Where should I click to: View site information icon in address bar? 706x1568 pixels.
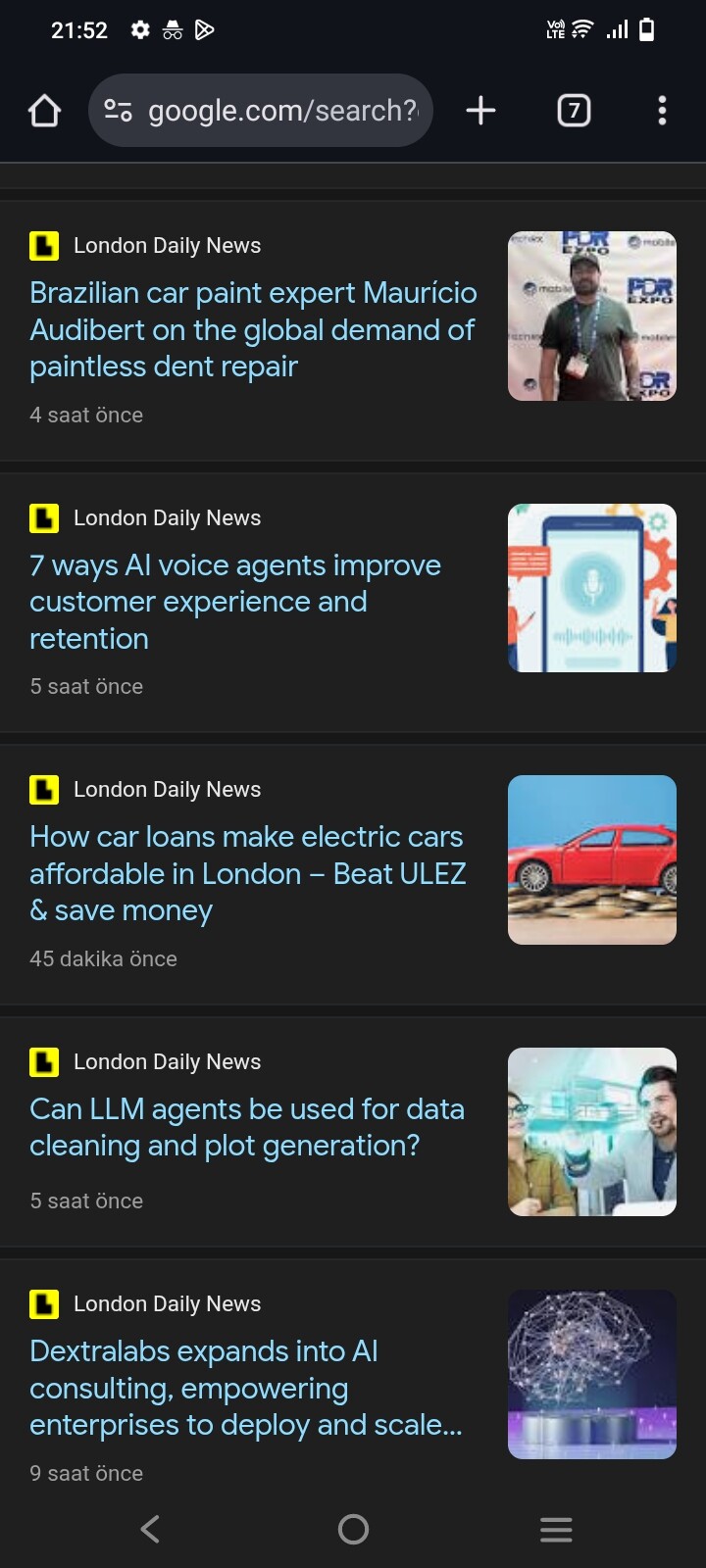point(119,111)
